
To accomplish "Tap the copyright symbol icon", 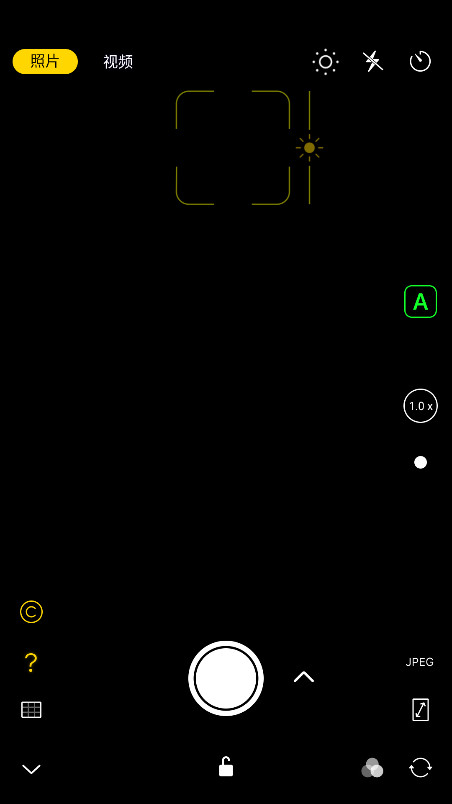I will click(x=31, y=612).
